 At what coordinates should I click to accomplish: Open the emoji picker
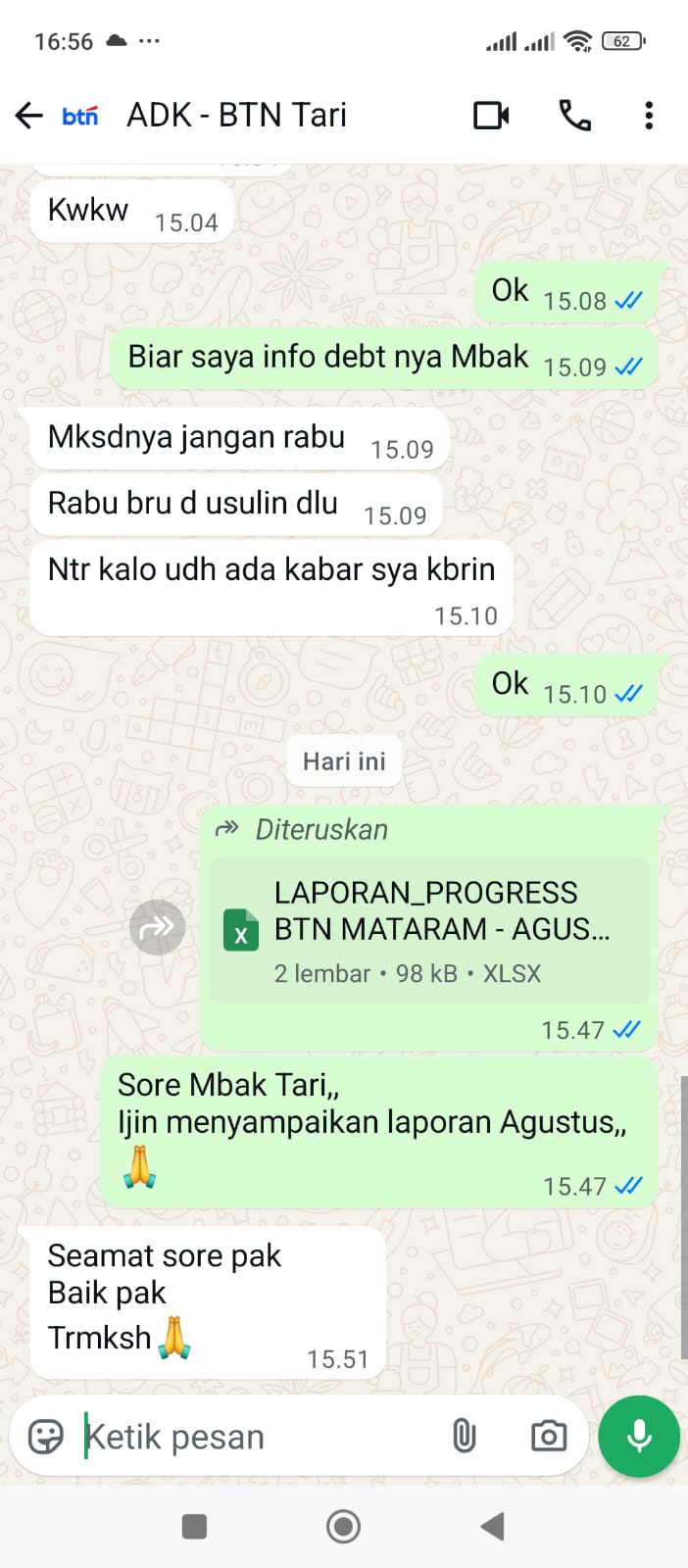tap(45, 1437)
